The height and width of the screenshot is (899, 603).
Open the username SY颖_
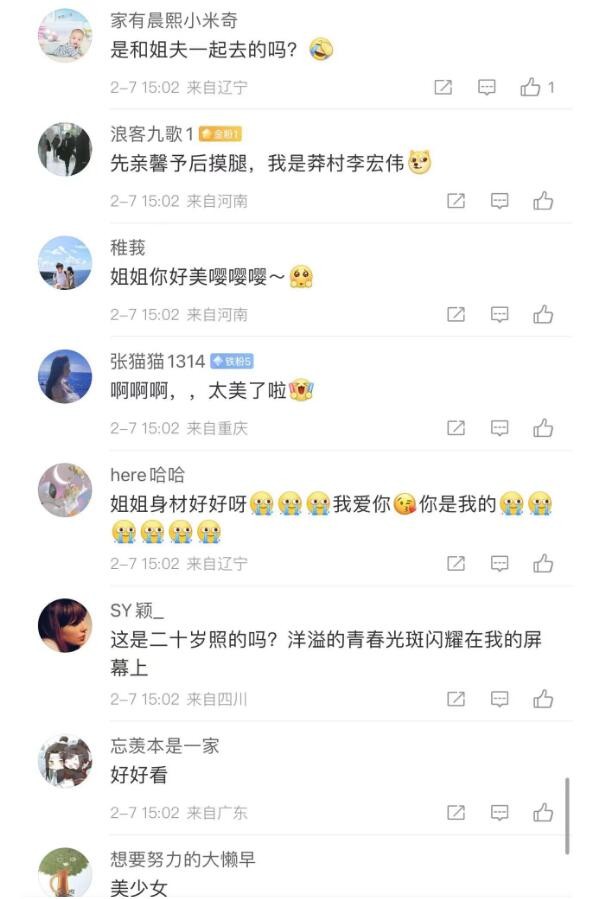click(136, 610)
